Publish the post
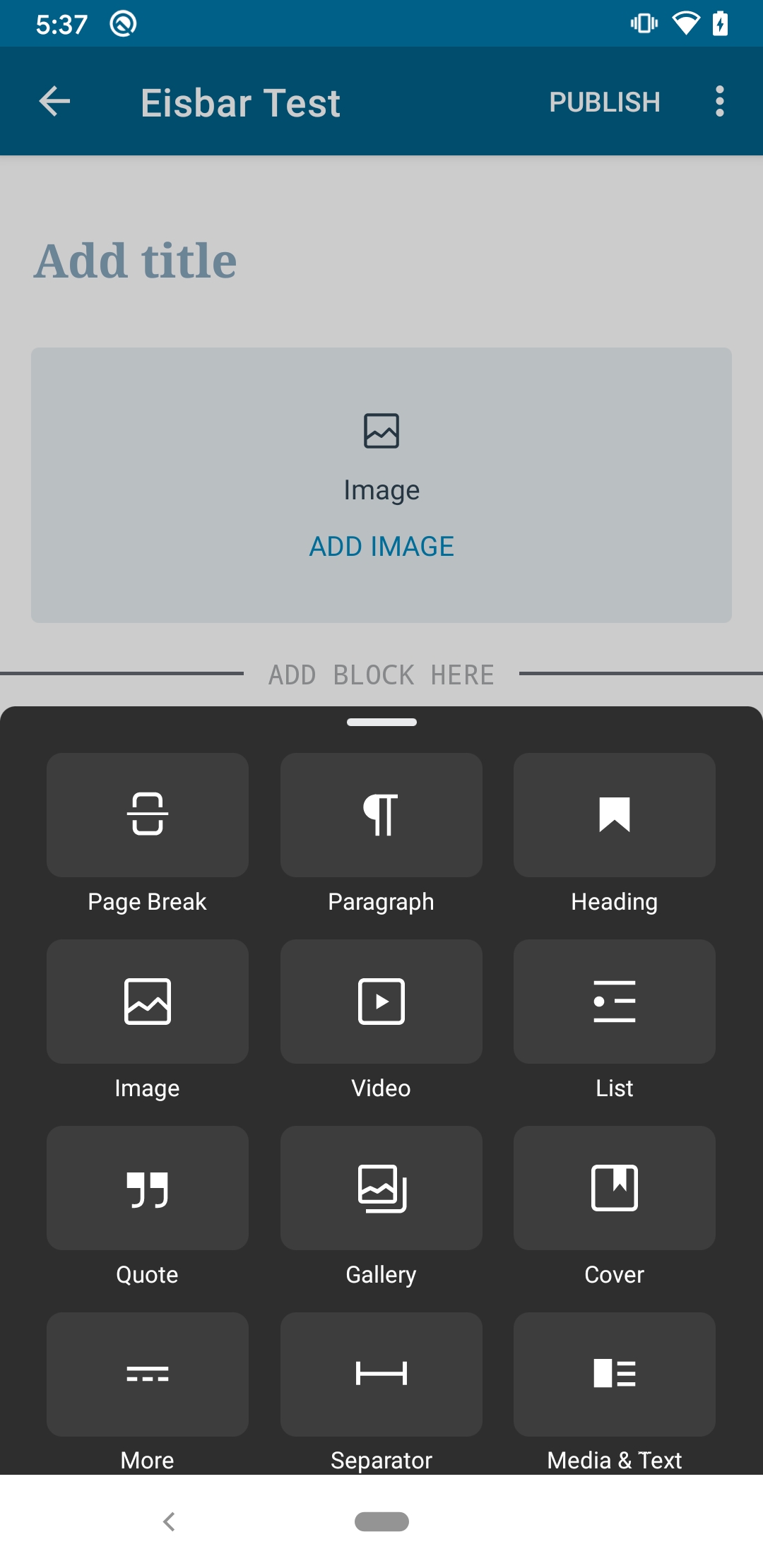Image resolution: width=763 pixels, height=1568 pixels. (605, 102)
